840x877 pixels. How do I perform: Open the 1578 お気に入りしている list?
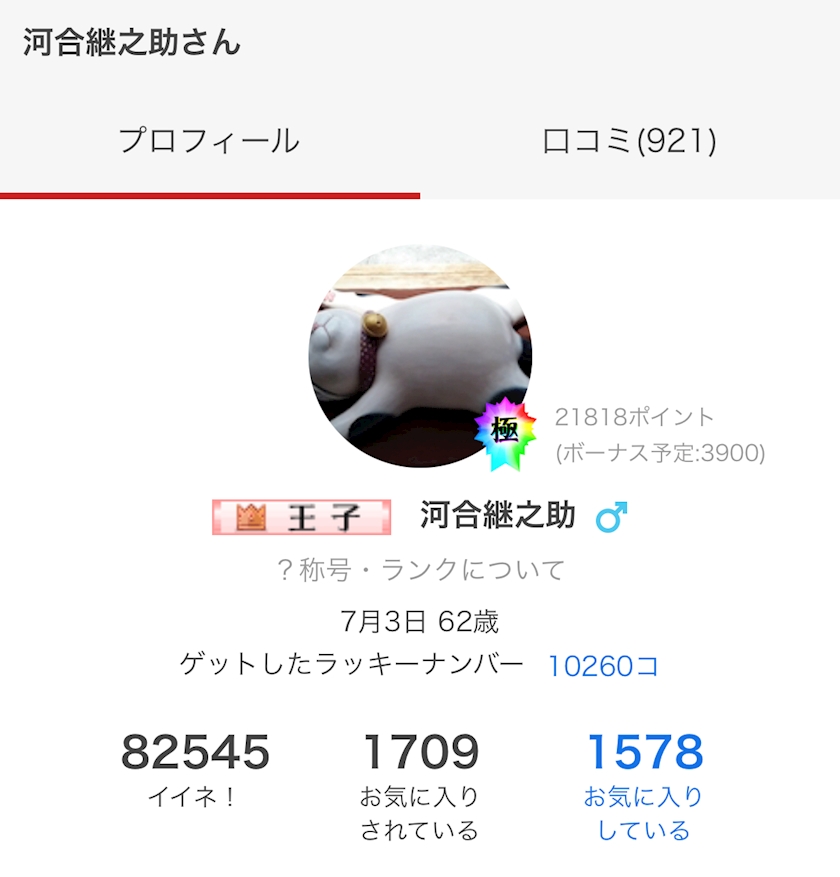coord(644,787)
